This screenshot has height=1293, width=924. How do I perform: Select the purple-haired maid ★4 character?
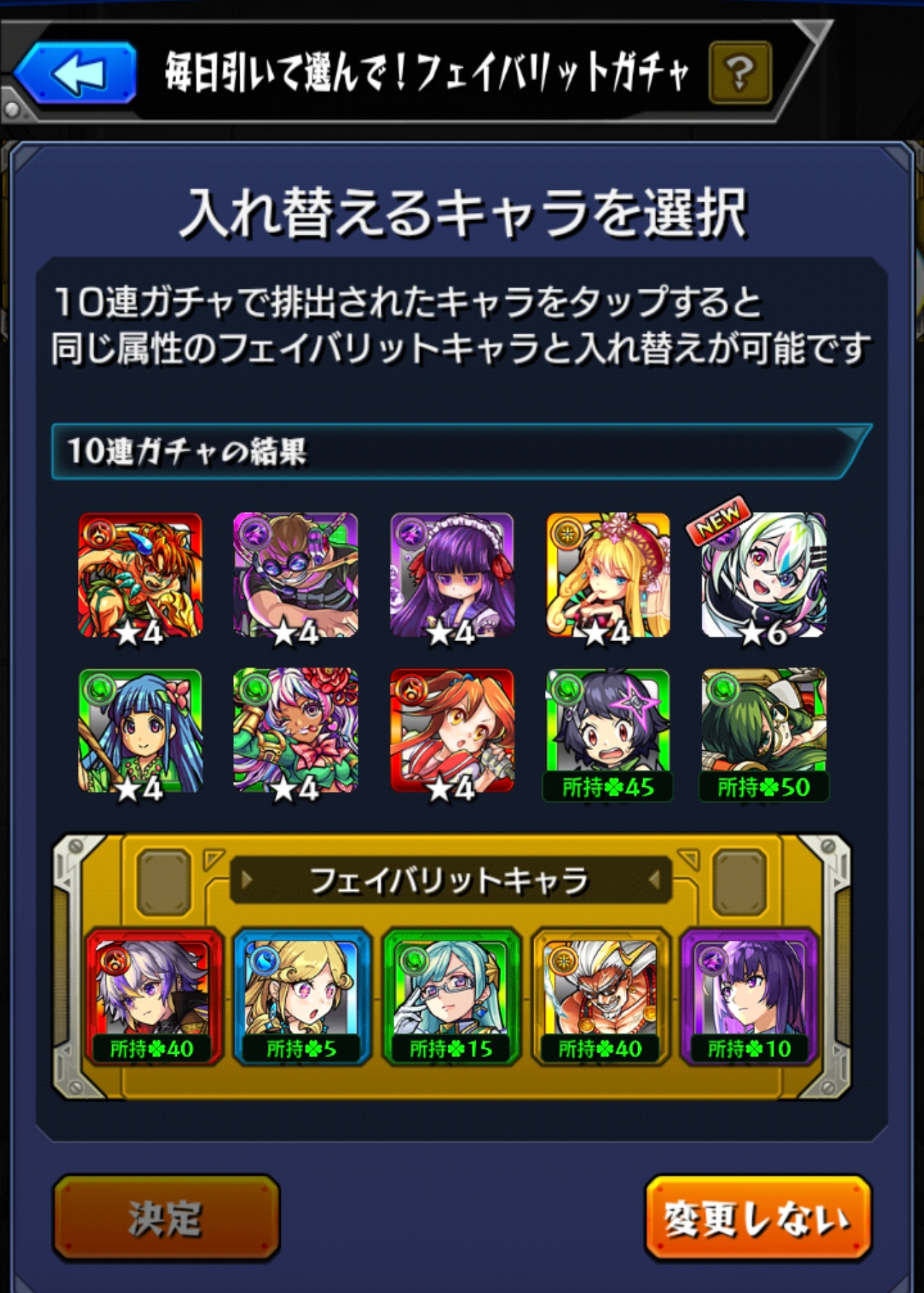[452, 576]
